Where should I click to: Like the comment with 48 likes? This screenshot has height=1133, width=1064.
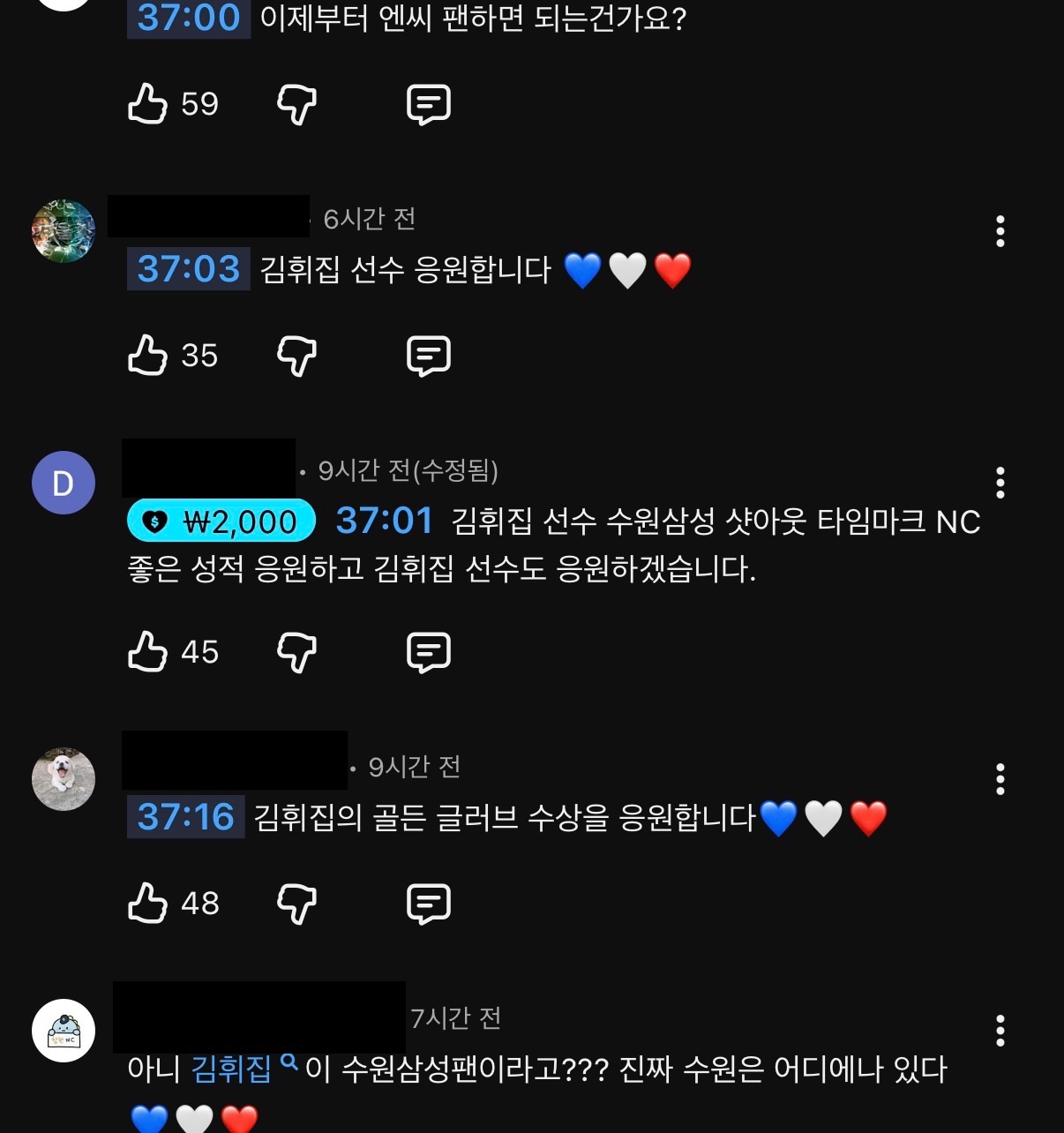(148, 904)
